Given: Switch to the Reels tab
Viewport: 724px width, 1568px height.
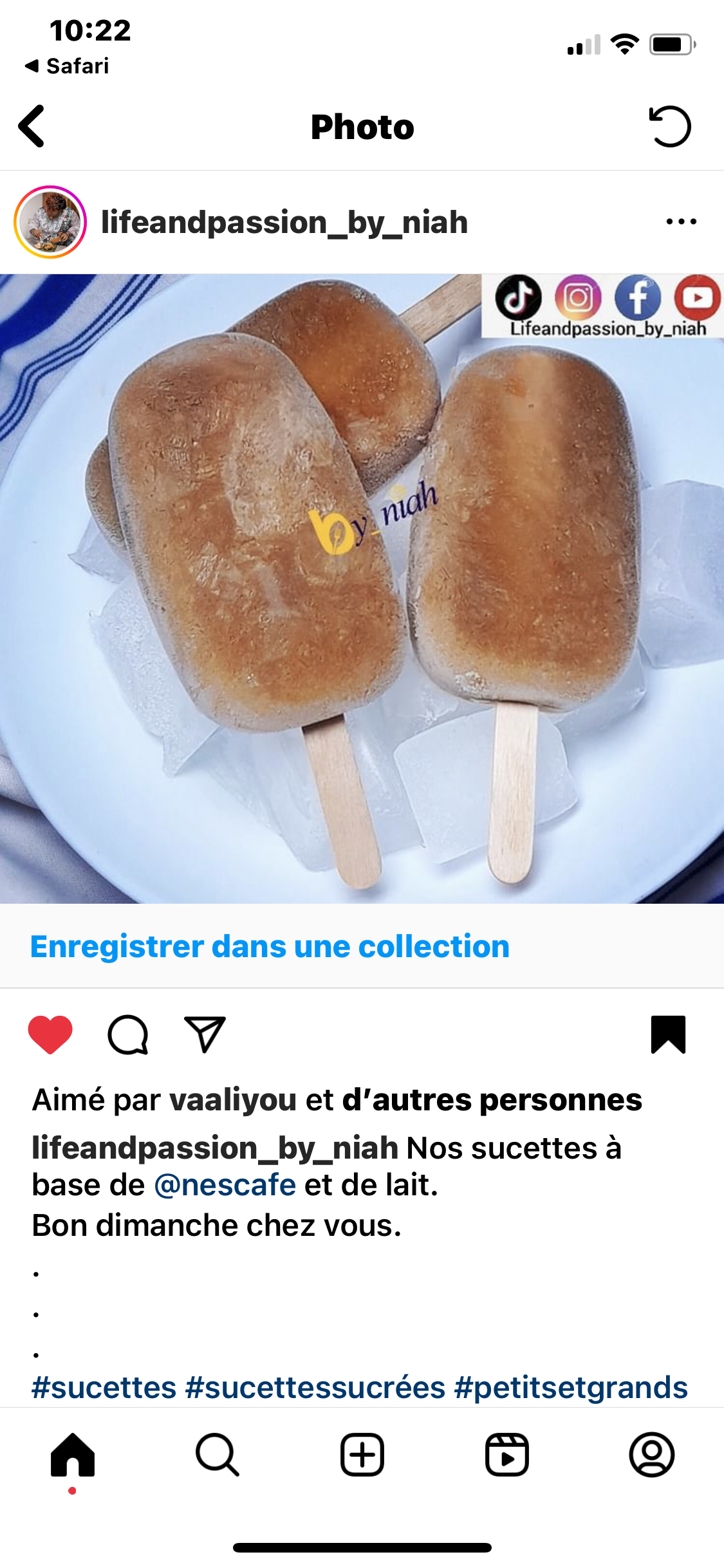Looking at the screenshot, I should pos(507,1455).
